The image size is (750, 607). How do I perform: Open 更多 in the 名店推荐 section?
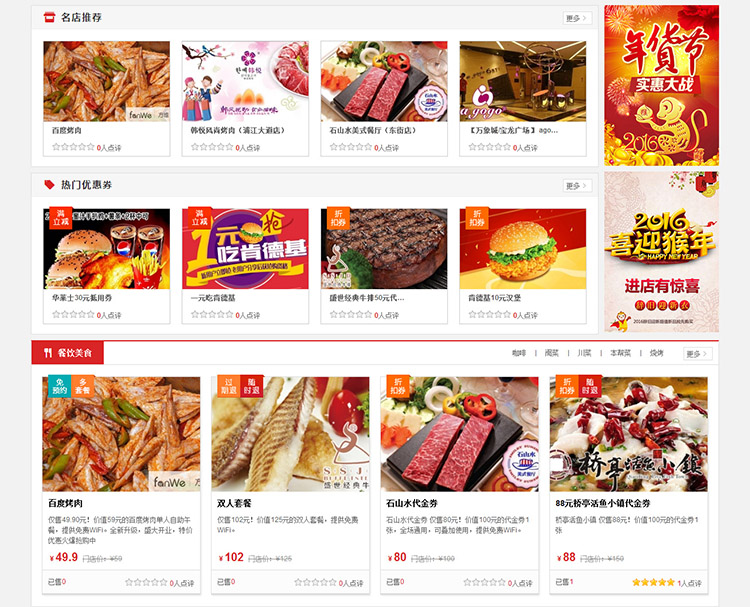577,18
